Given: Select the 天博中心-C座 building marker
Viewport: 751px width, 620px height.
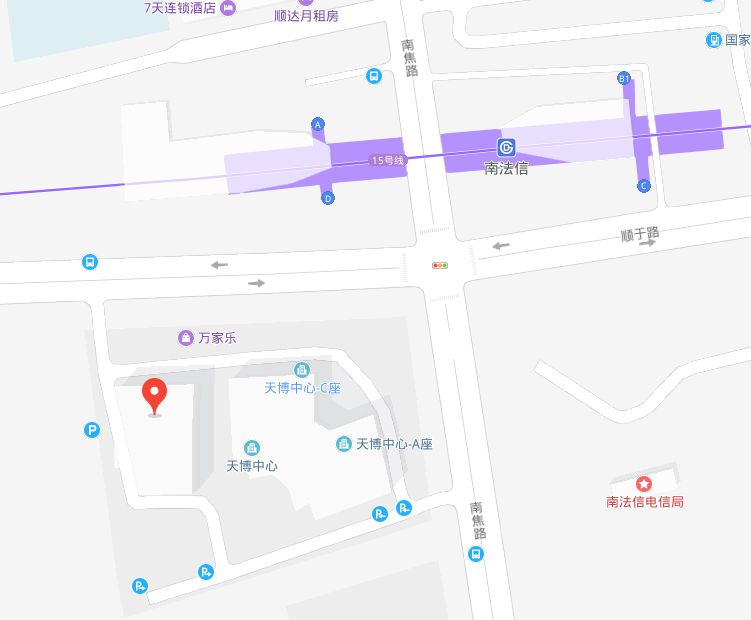Looking at the screenshot, I should (x=302, y=371).
